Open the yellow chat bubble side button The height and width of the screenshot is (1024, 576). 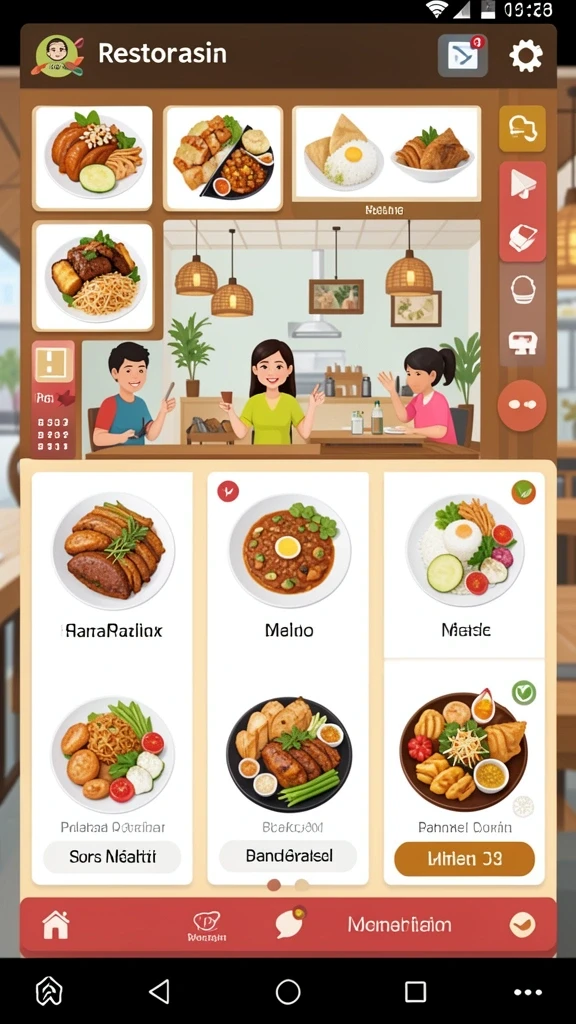pos(522,128)
